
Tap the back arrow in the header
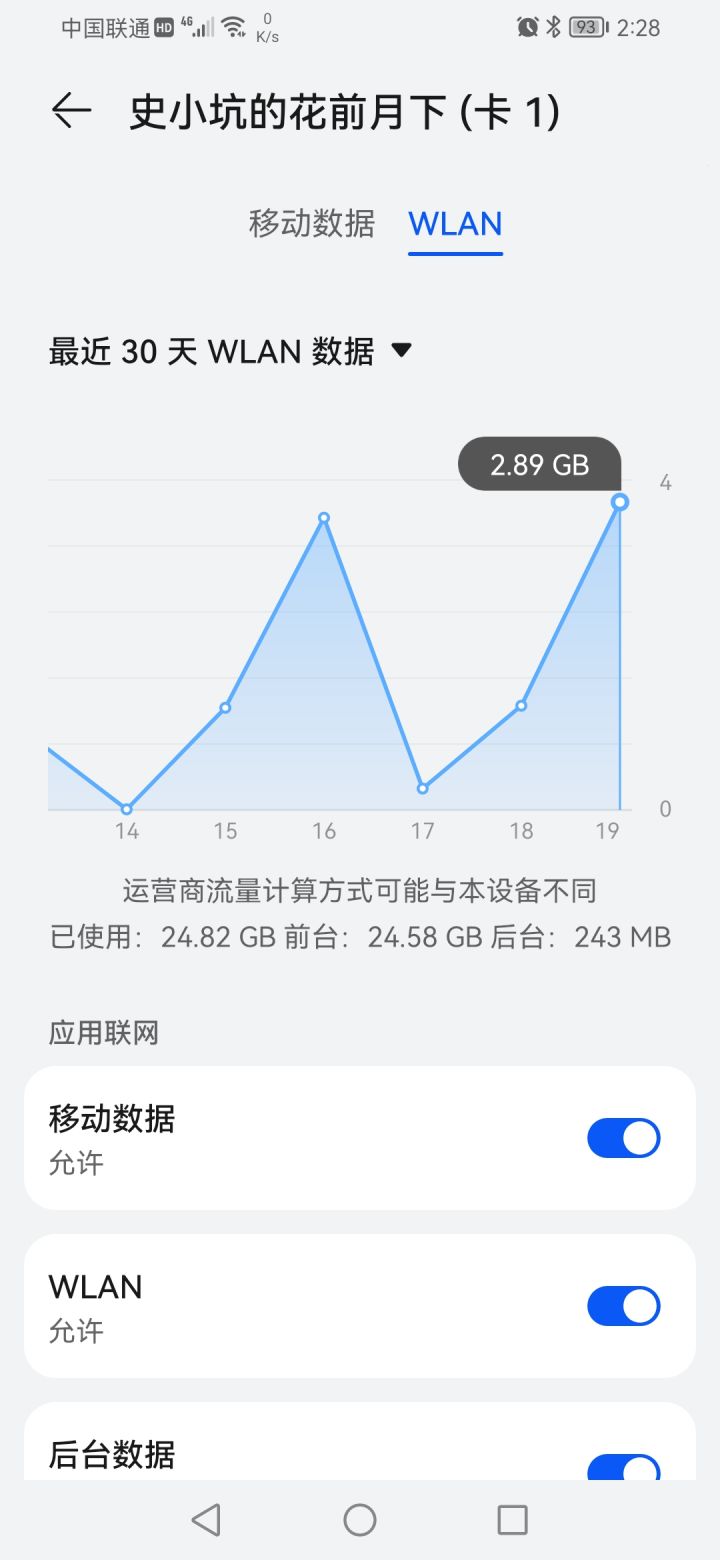(x=72, y=111)
